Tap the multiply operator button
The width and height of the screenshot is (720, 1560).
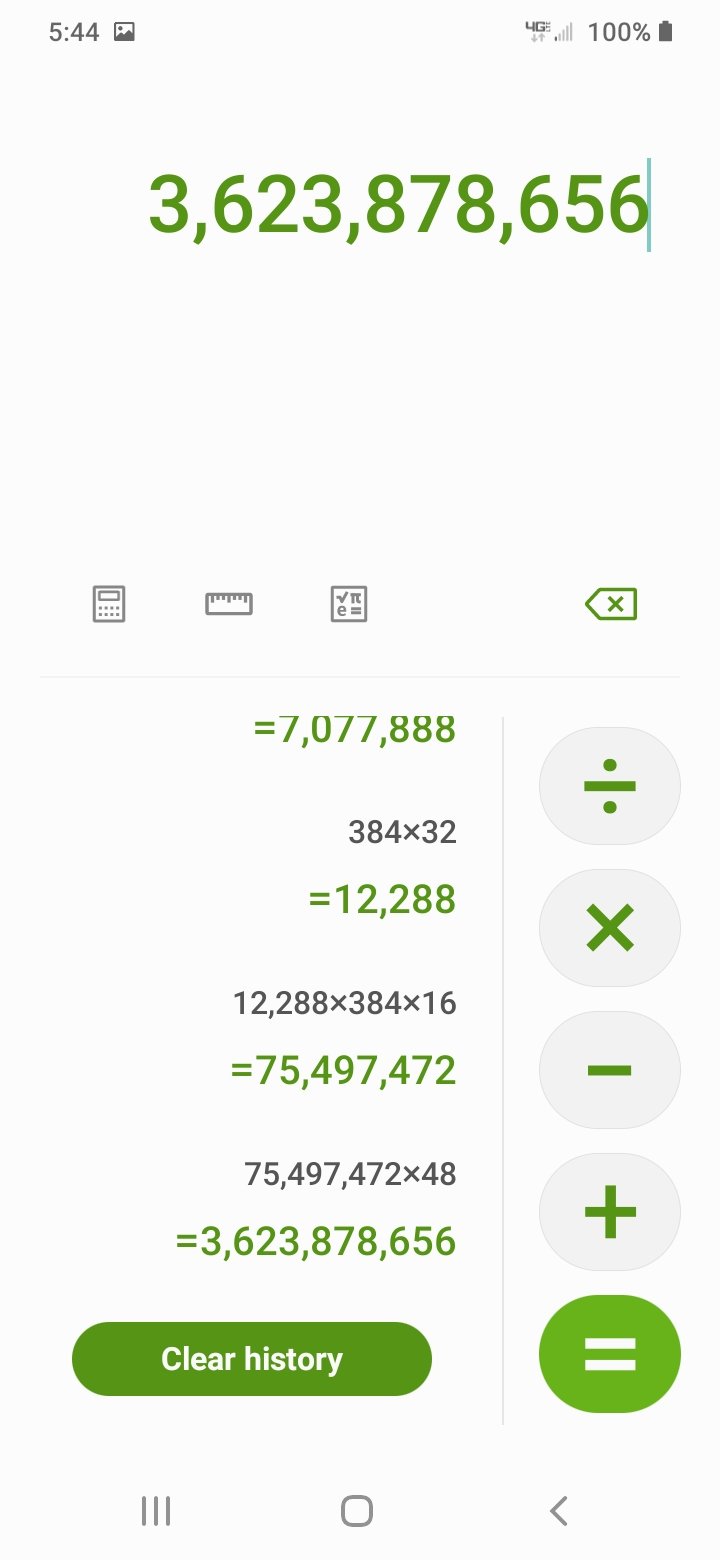pyautogui.click(x=610, y=928)
